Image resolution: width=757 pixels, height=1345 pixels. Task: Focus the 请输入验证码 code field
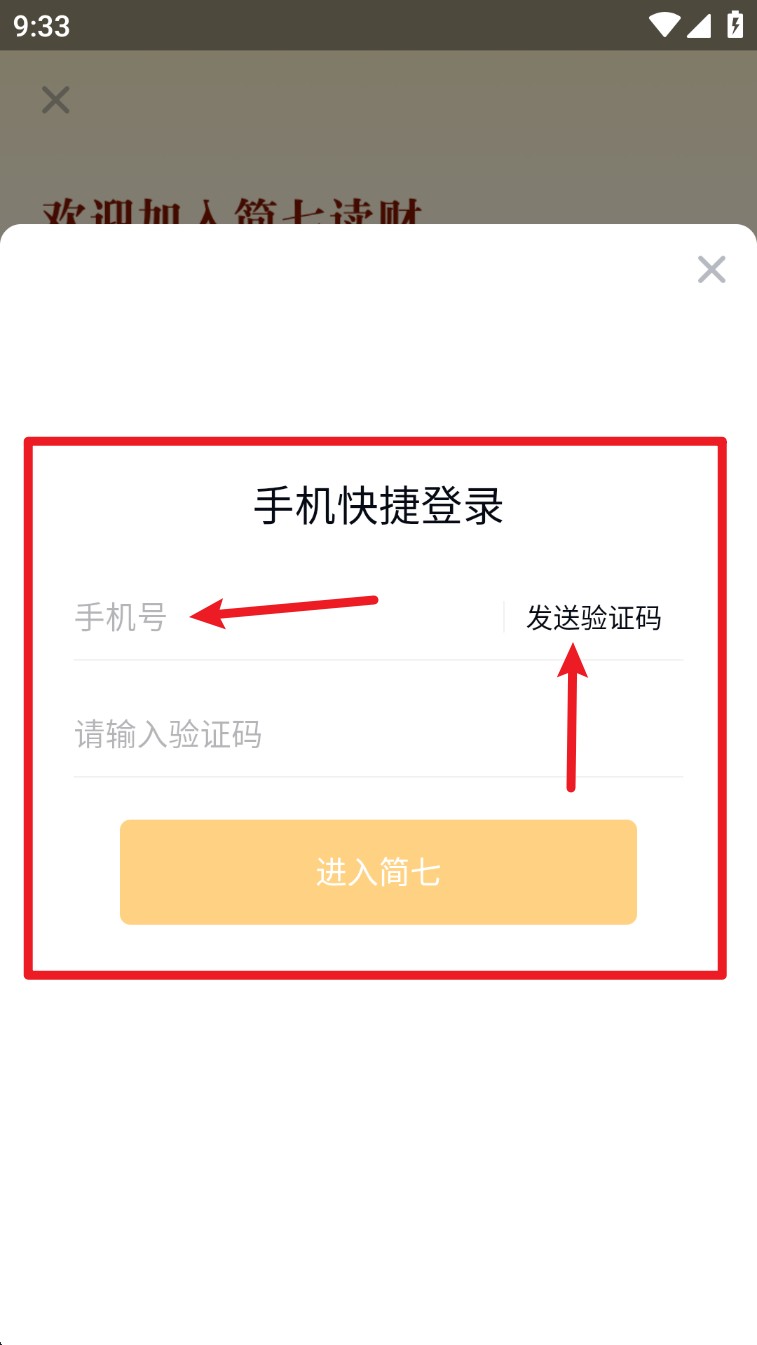point(378,736)
